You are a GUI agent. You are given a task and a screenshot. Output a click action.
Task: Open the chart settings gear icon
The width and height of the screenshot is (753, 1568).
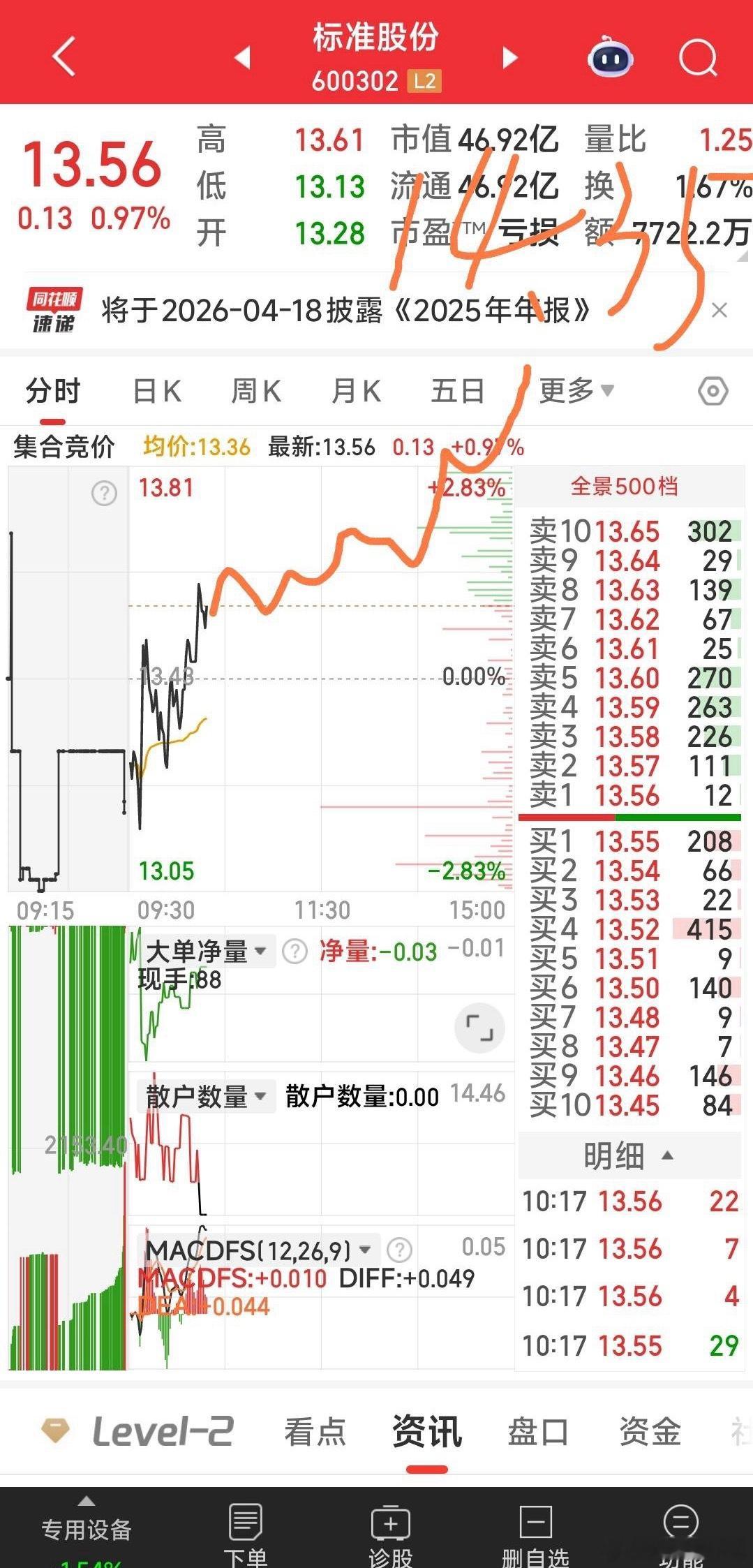713,392
